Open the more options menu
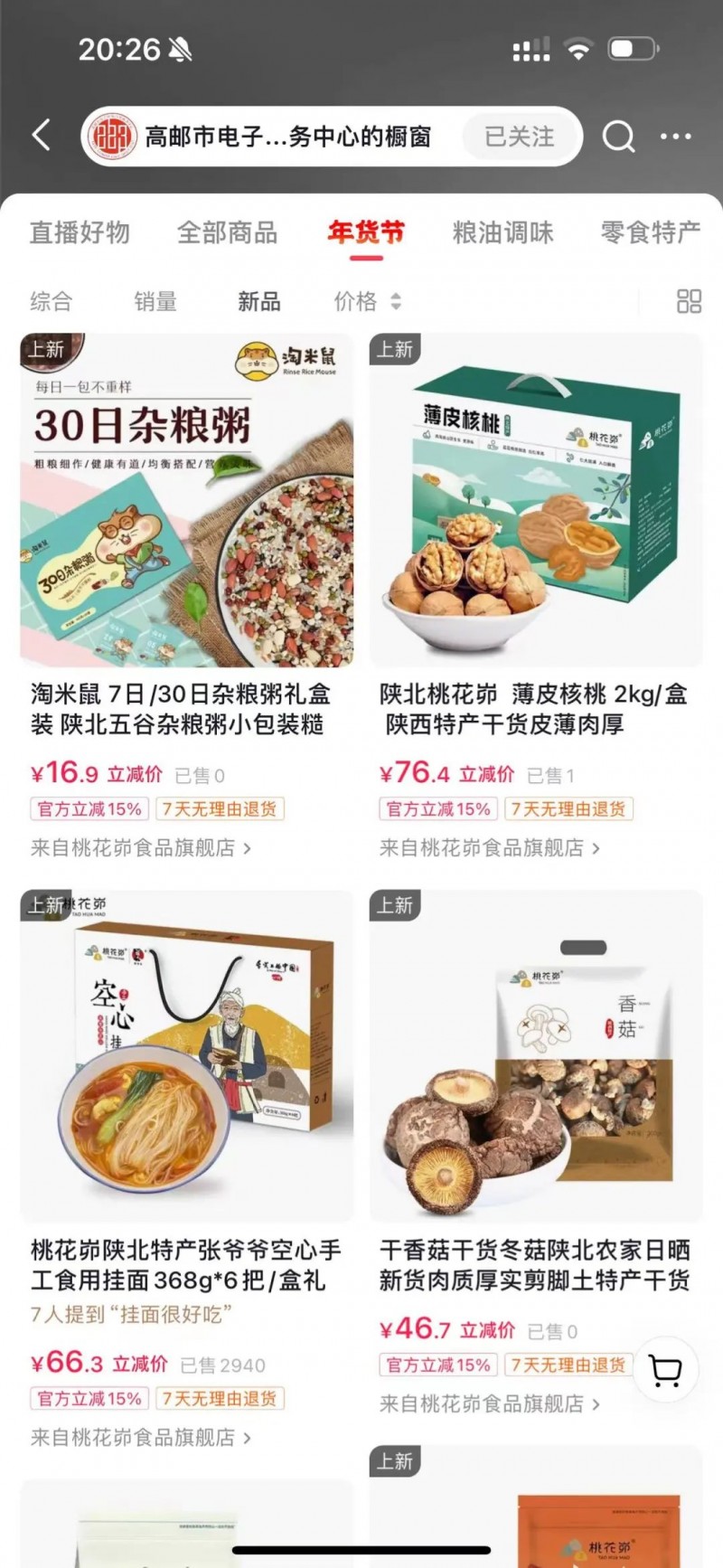The image size is (723, 1568). point(677,137)
